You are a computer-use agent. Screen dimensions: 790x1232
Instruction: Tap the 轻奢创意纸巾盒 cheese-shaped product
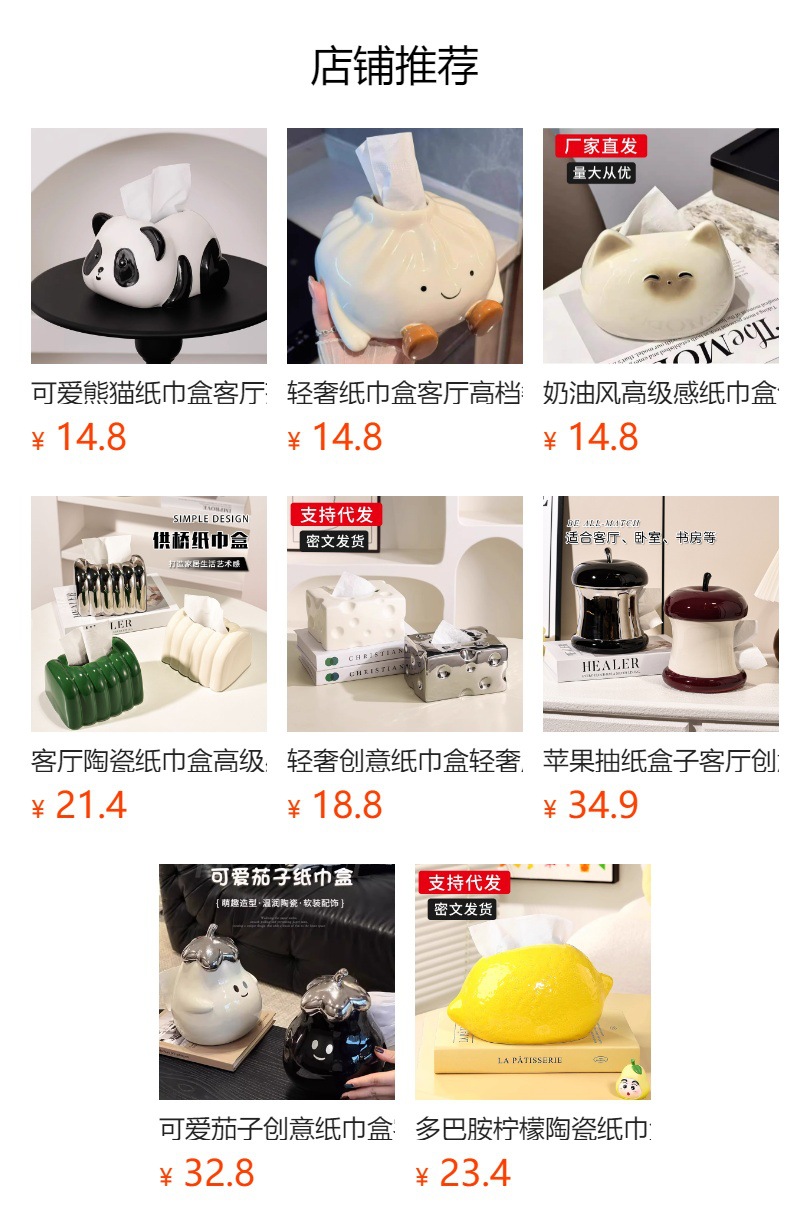[x=404, y=614]
